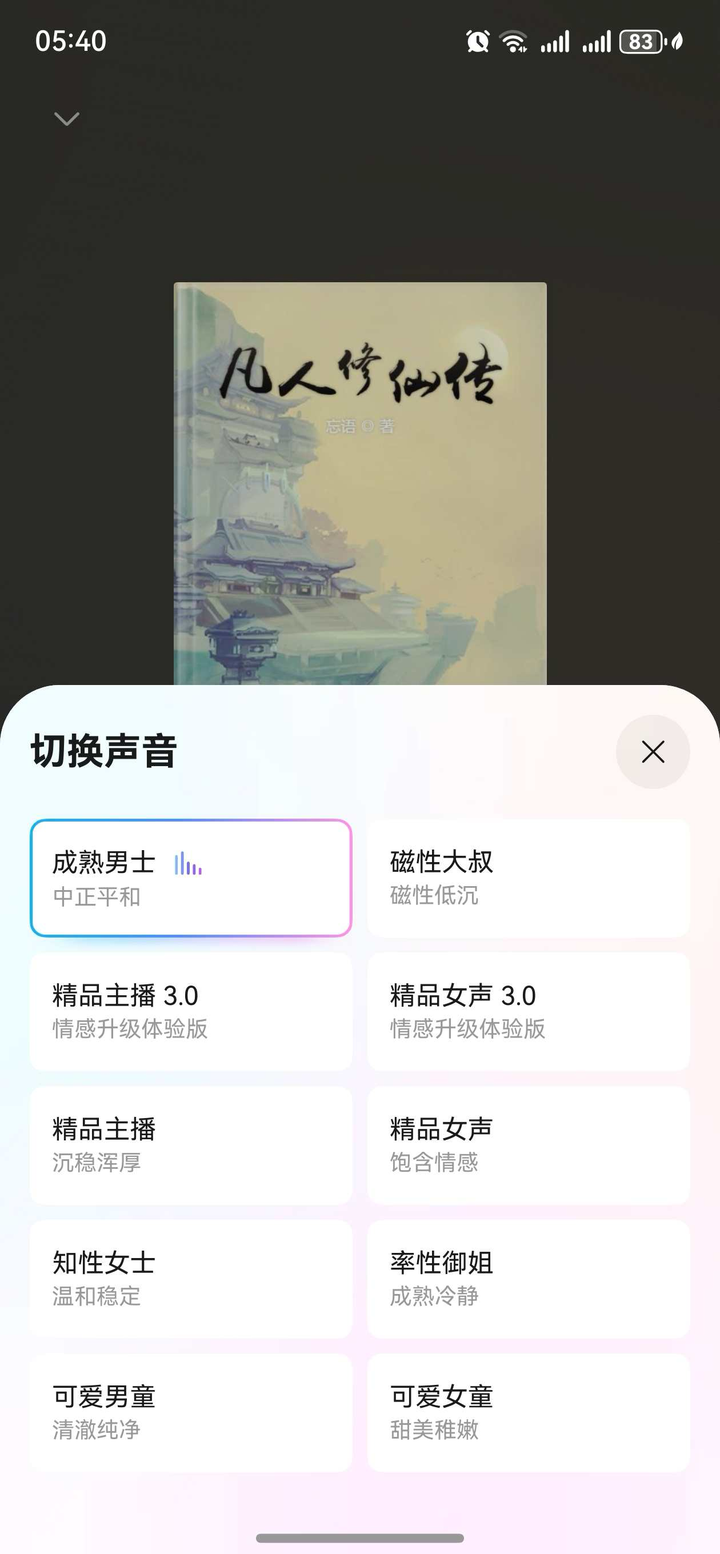Image resolution: width=720 pixels, height=1554 pixels.
Task: Collapse the player with the down chevron
Action: 67,120
